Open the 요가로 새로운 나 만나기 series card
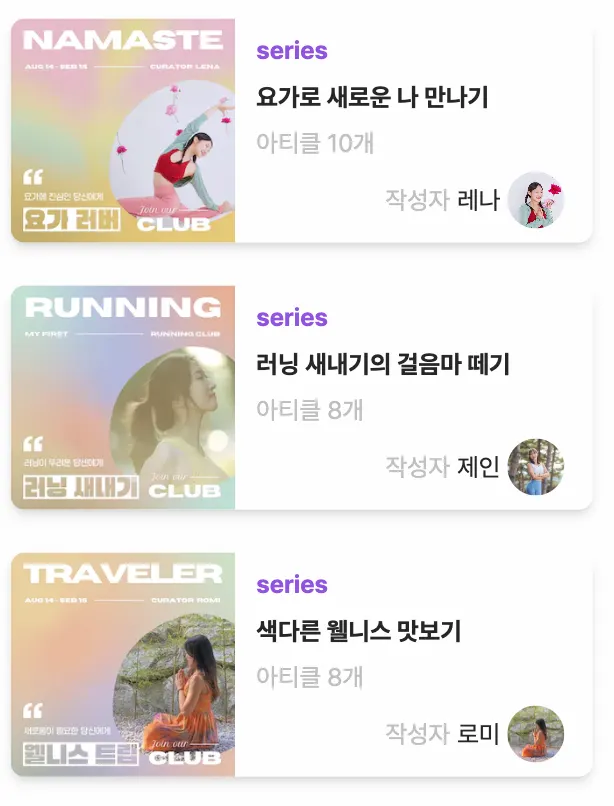Viewport: 614px width, 806px height. tap(372, 98)
